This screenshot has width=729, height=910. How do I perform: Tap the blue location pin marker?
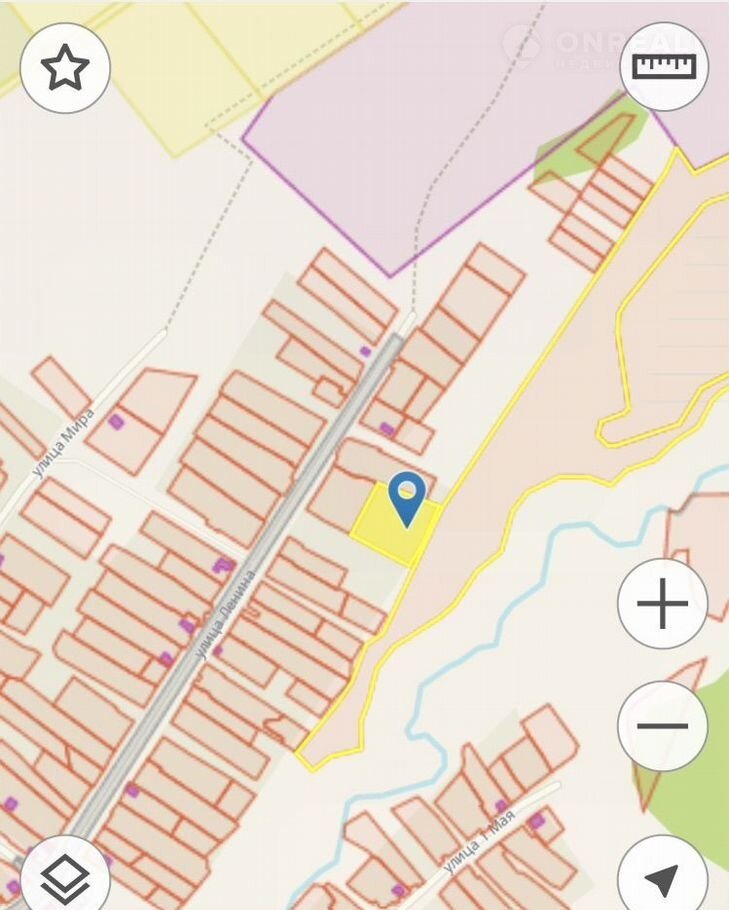[406, 498]
